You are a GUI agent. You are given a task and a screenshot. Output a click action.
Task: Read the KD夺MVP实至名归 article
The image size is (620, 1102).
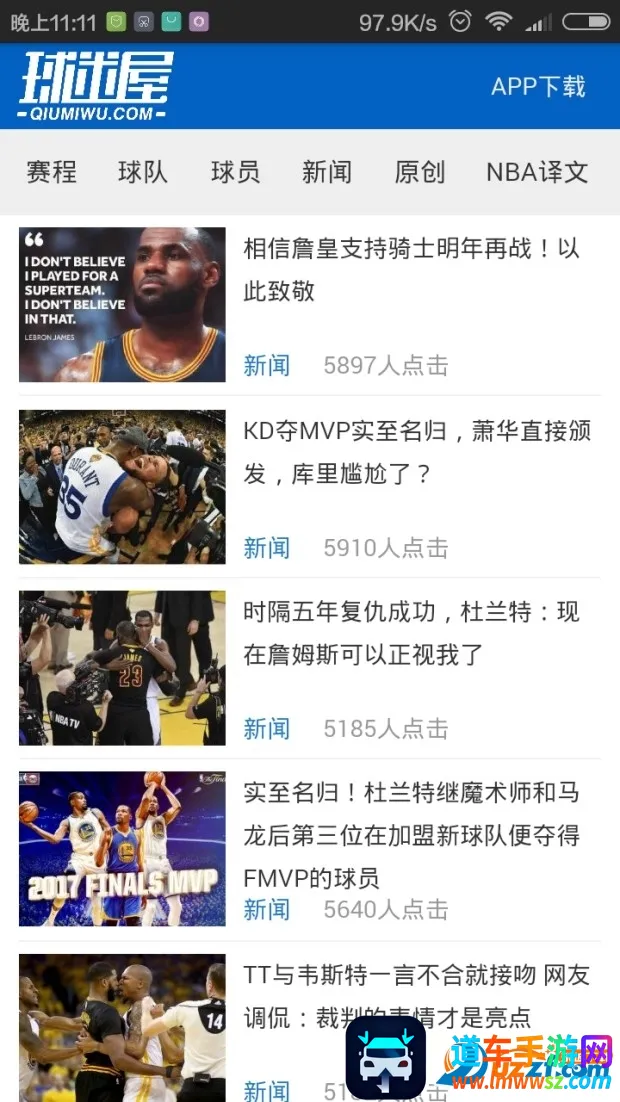click(x=417, y=451)
